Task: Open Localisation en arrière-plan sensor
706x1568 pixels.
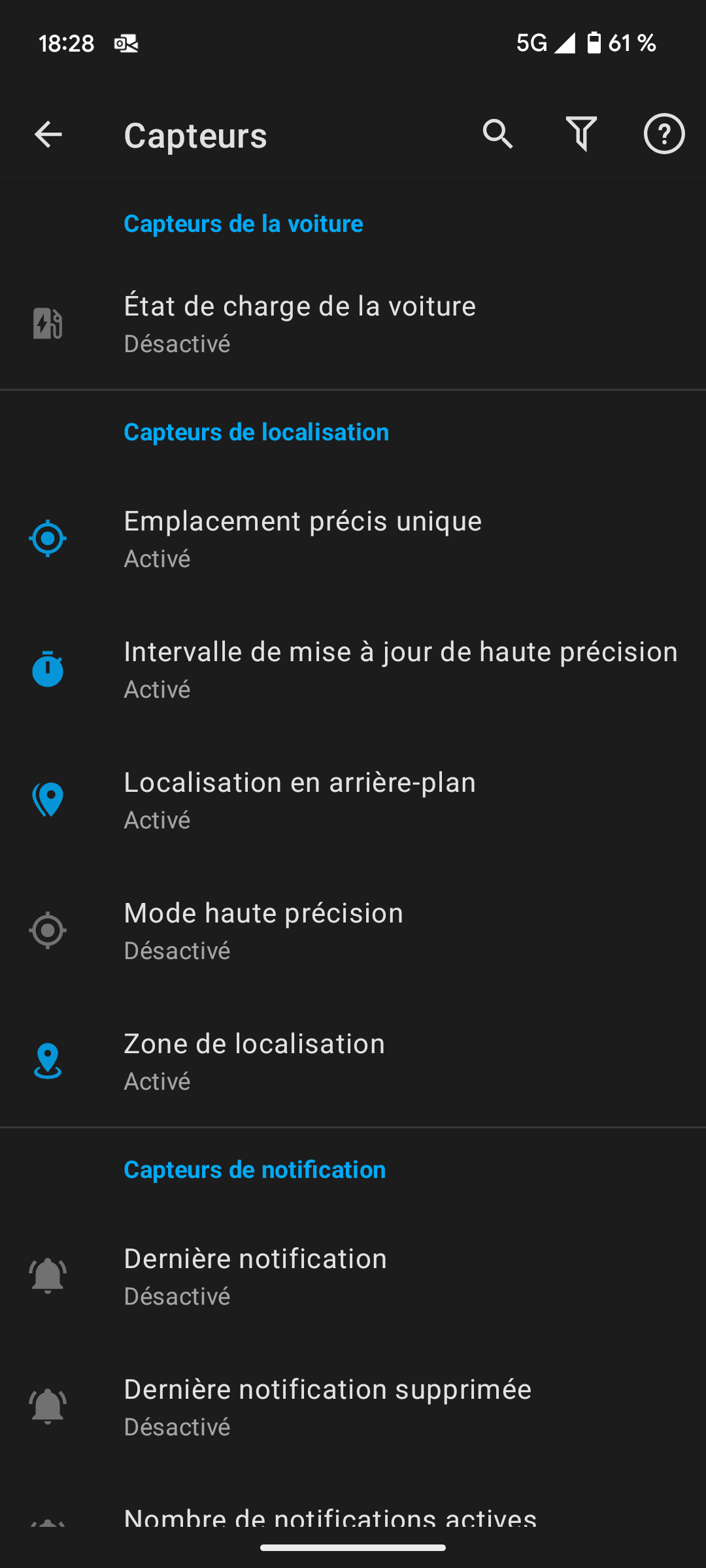Action: [353, 800]
